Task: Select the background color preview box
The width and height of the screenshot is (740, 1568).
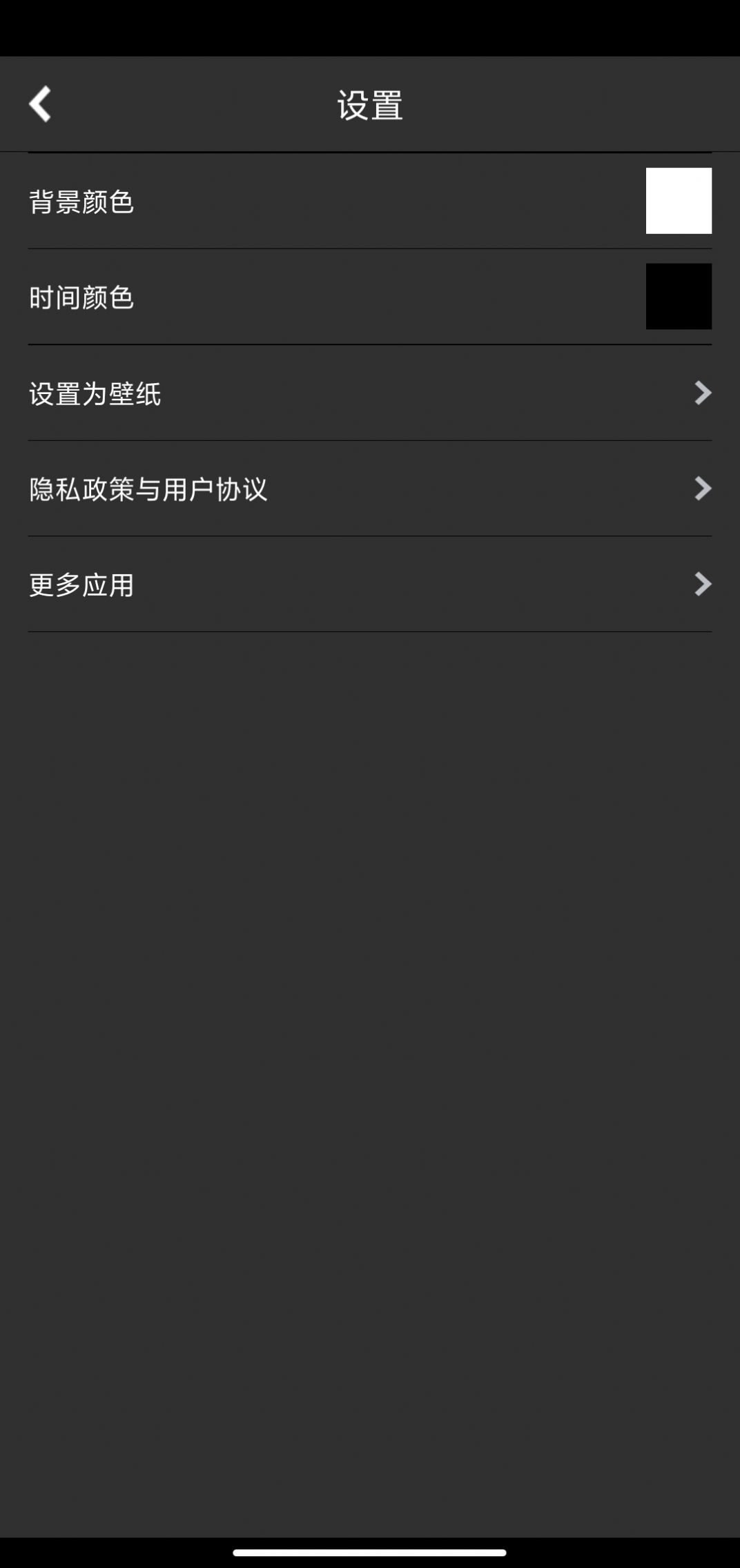Action: [x=679, y=202]
